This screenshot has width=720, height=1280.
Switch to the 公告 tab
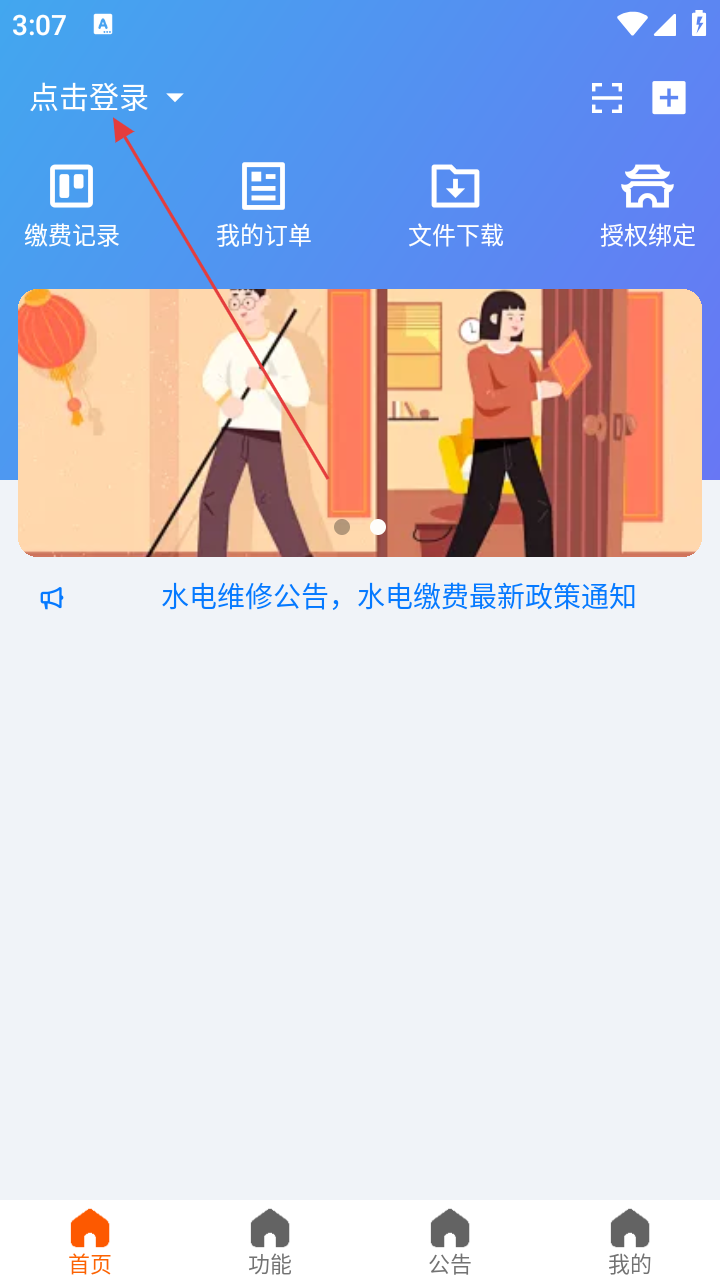pos(450,1242)
